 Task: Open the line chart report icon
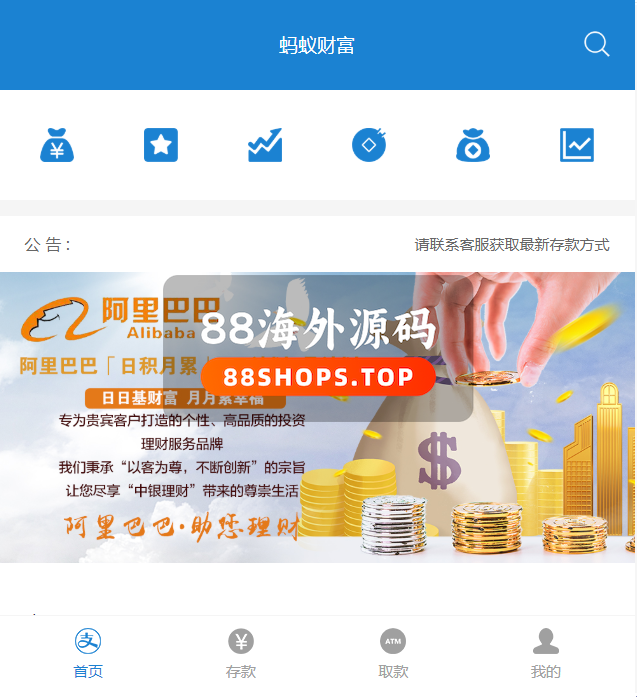point(577,146)
